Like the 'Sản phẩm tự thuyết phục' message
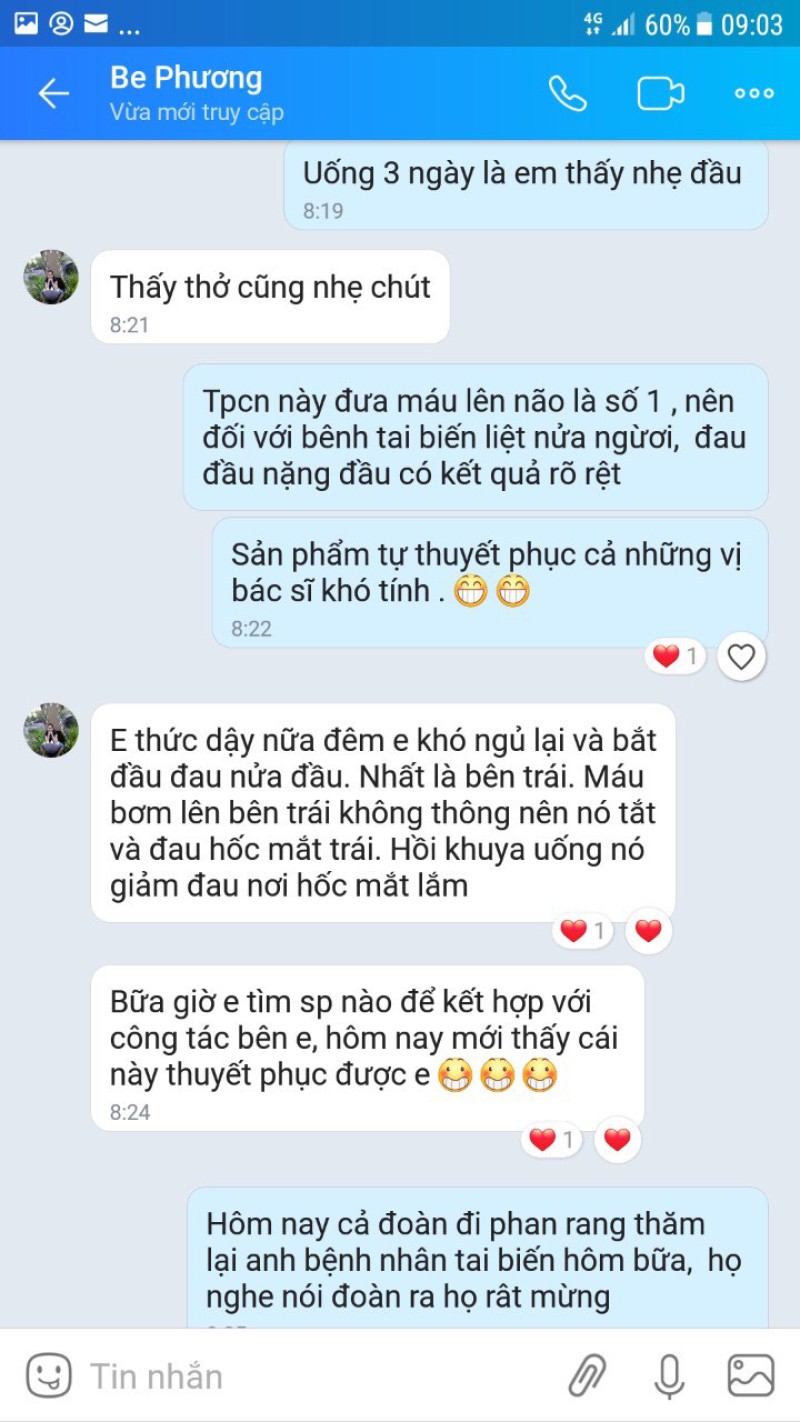This screenshot has width=800, height=1422. (x=741, y=657)
